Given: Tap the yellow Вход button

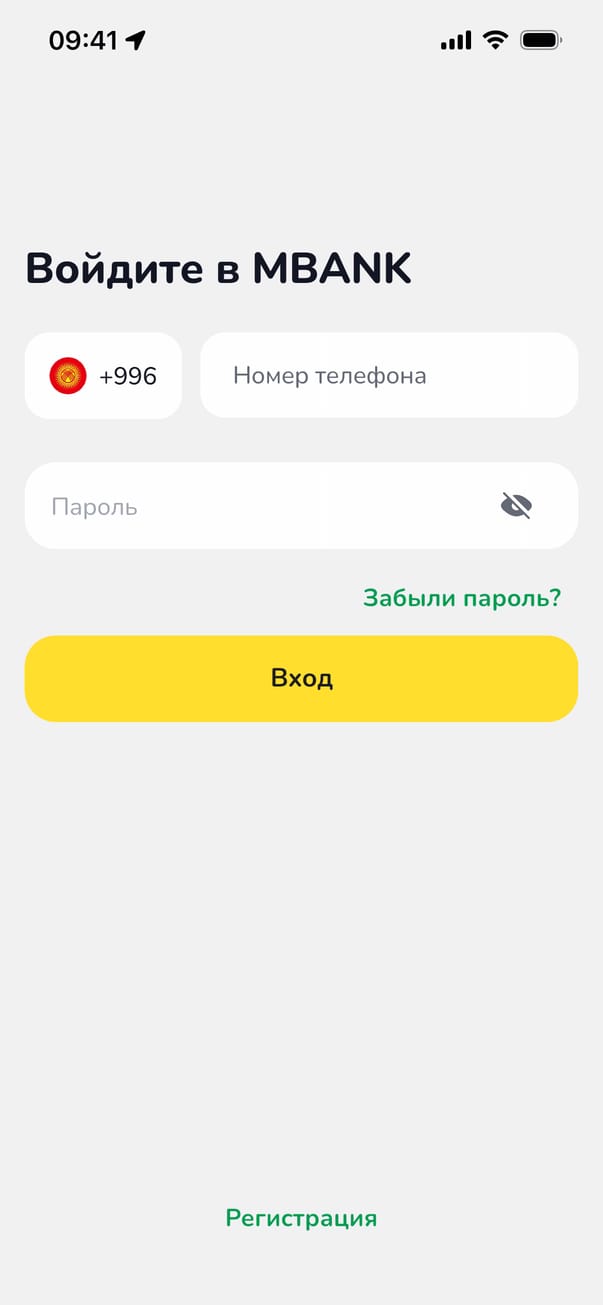Looking at the screenshot, I should coord(301,678).
